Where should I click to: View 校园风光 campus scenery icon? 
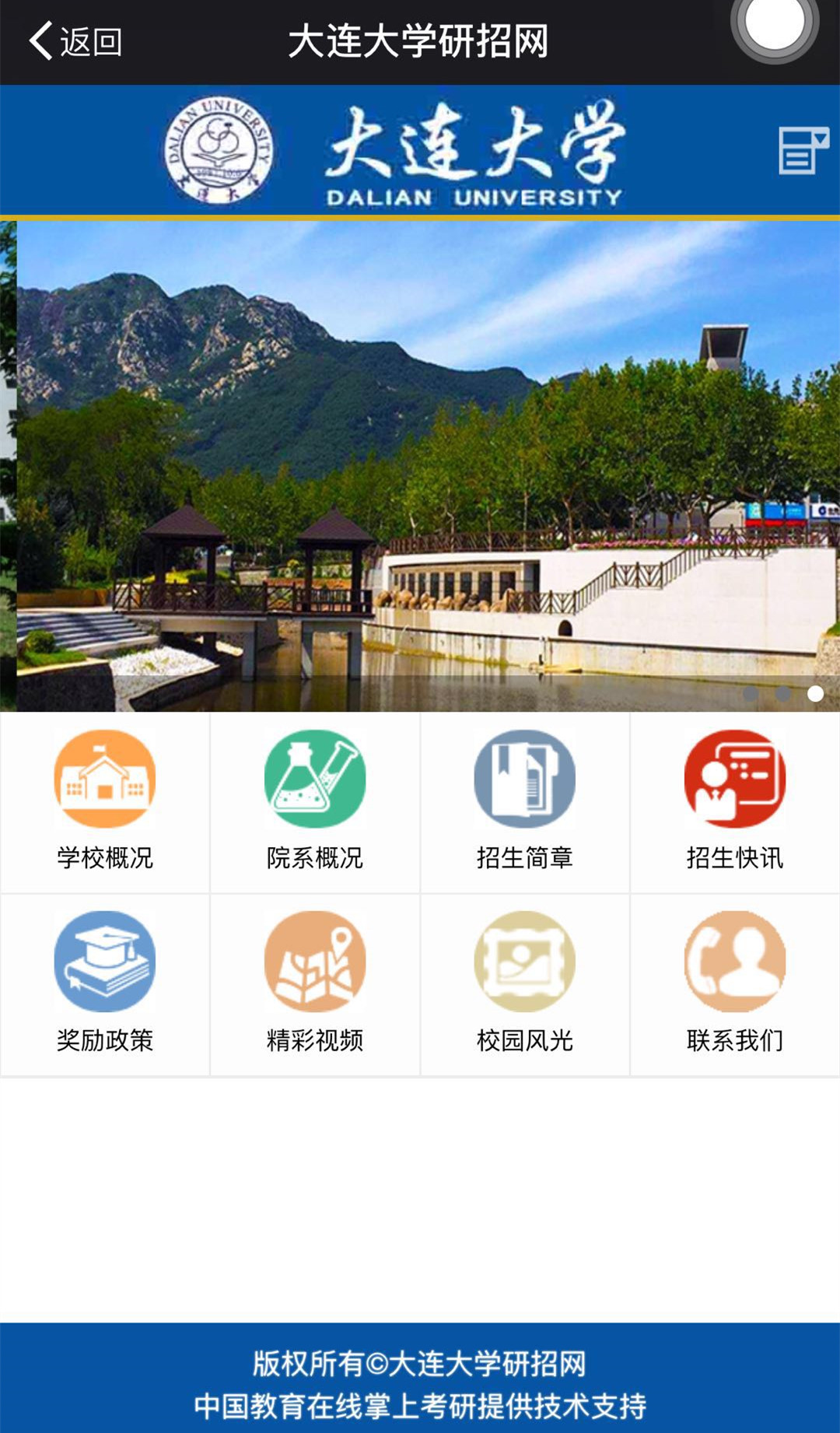pyautogui.click(x=523, y=962)
